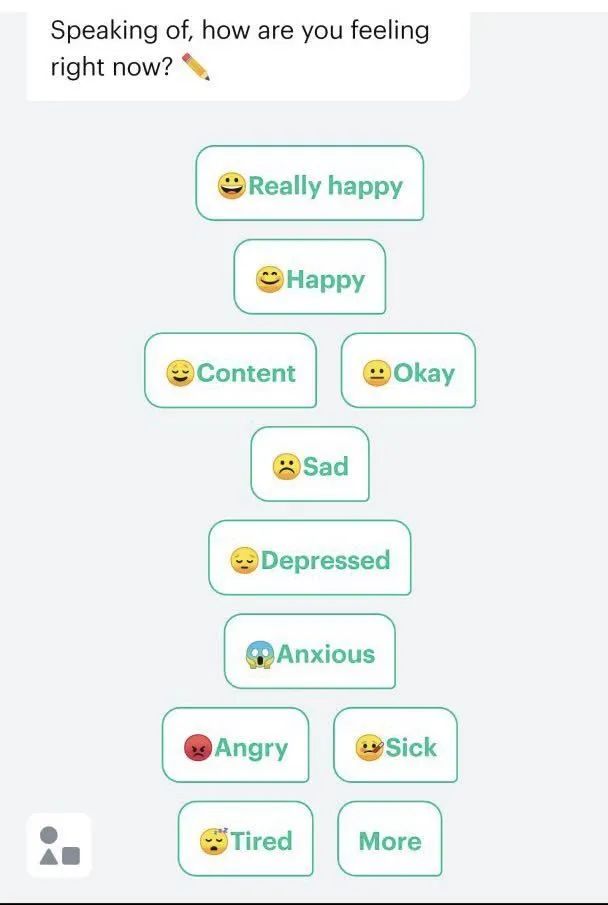This screenshot has width=608, height=905.
Task: Tap the Okay mood chip
Action: (x=408, y=371)
